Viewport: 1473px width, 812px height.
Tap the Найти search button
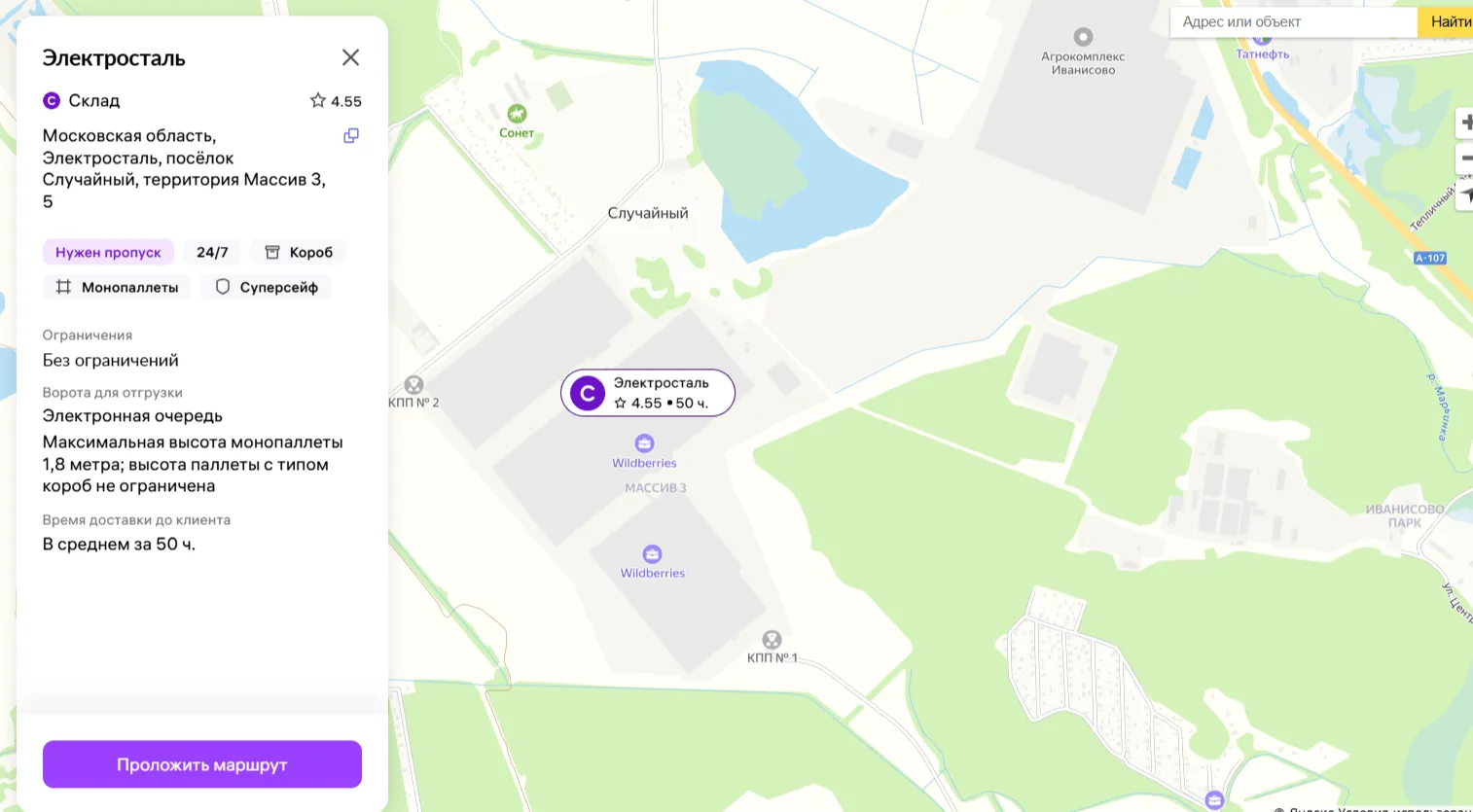click(1448, 21)
